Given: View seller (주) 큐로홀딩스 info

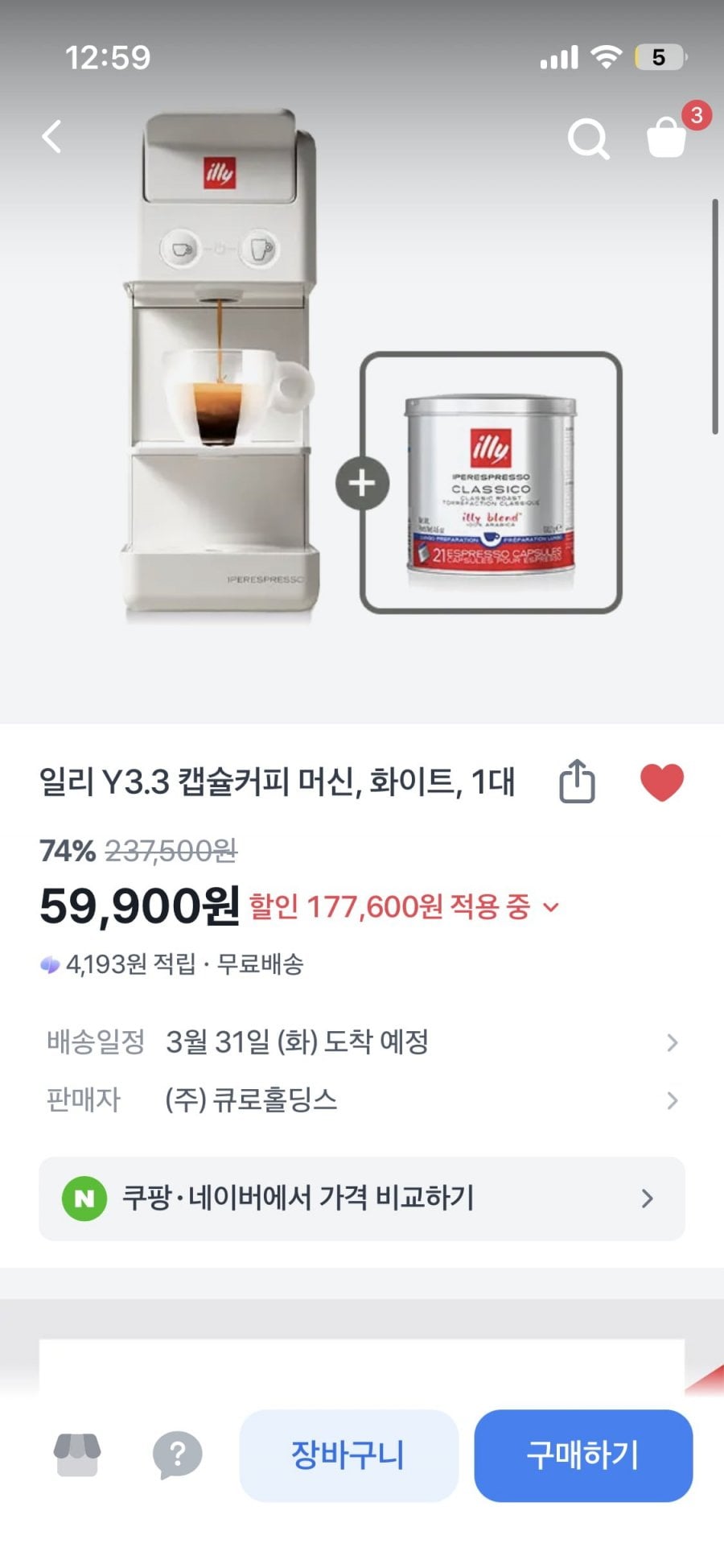Looking at the screenshot, I should pos(362,1100).
